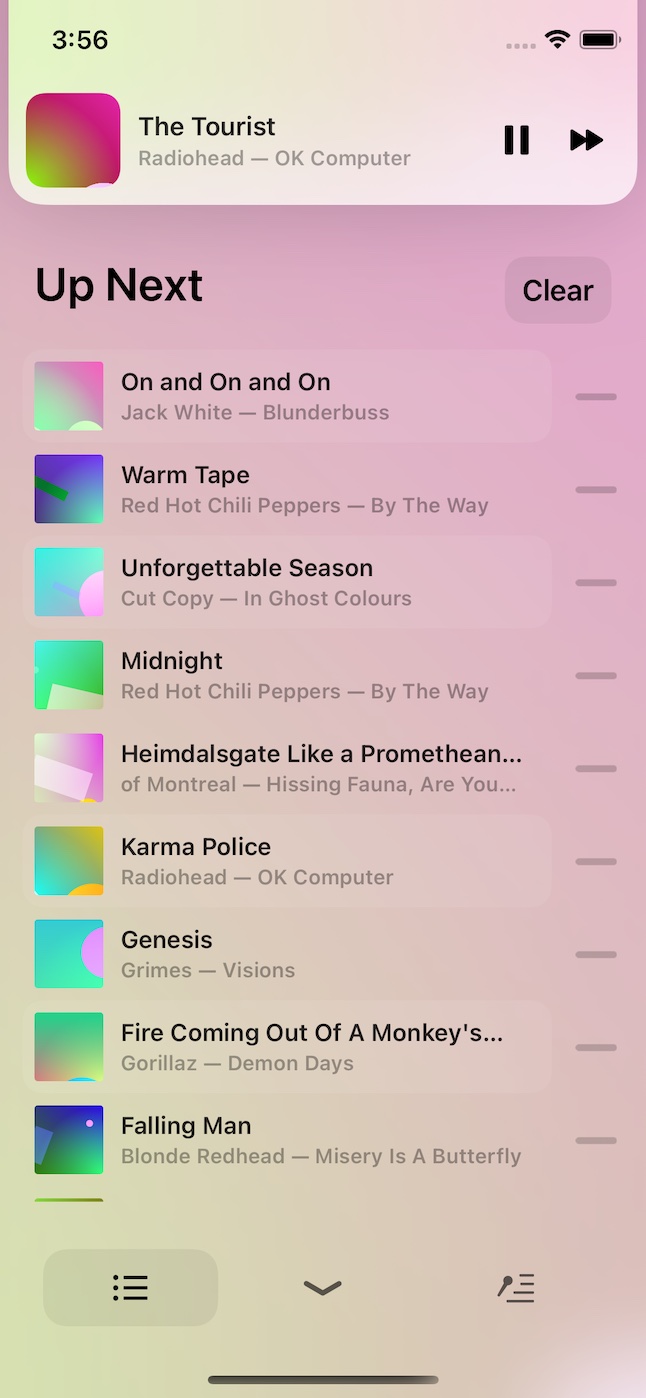Select Falling Man by Blonde Redhead
Viewport: 646px width, 1398px height.
287,1140
